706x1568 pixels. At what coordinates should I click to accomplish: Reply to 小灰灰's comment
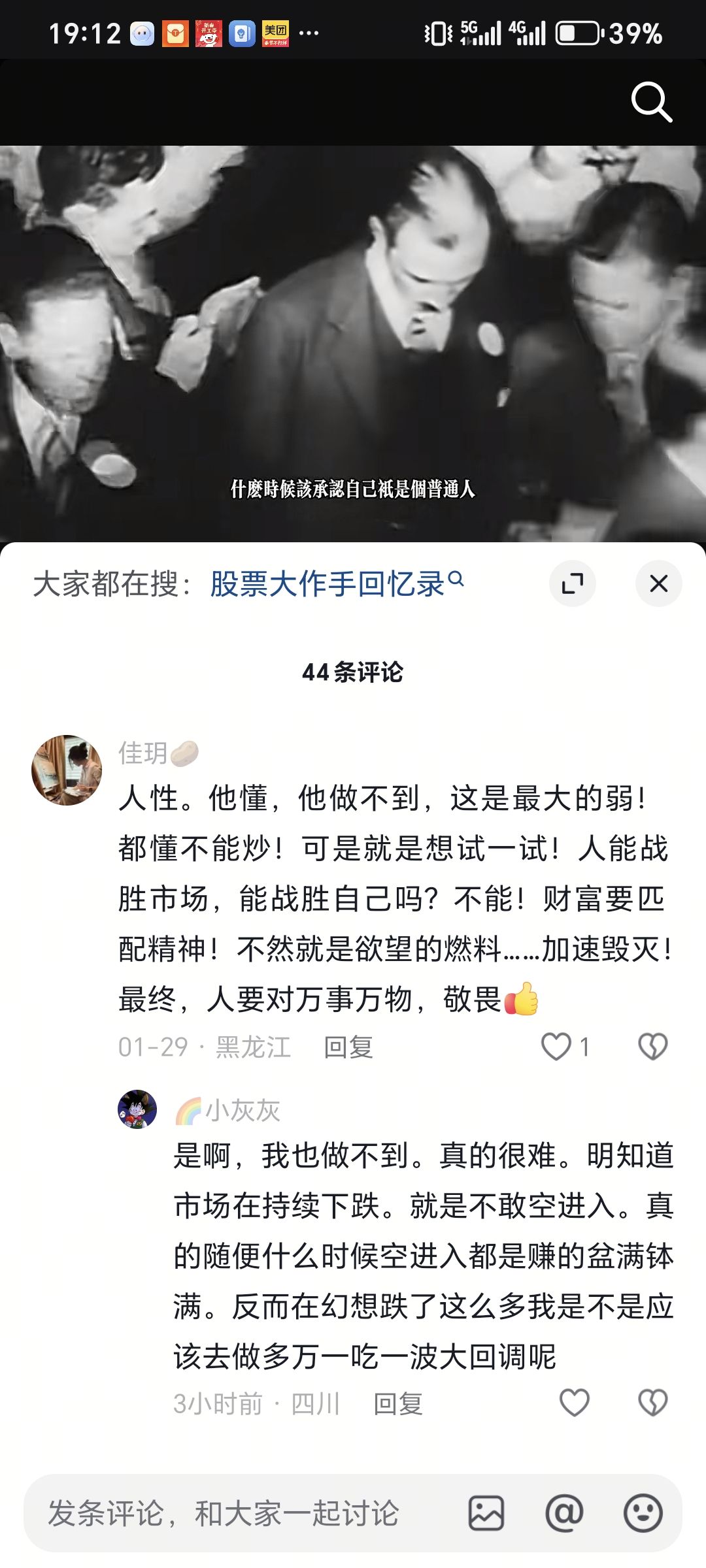click(x=398, y=1403)
